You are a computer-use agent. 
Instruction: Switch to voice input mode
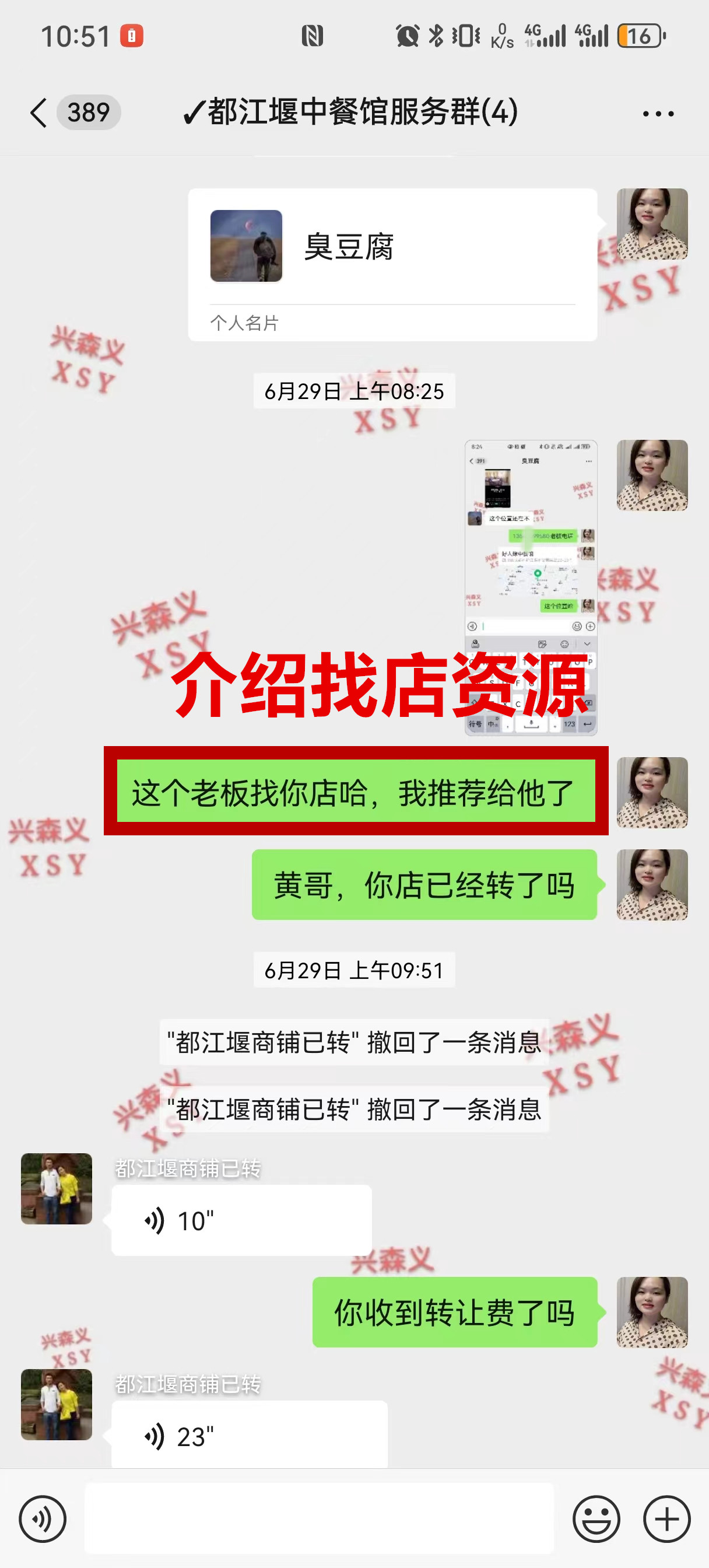(43, 1518)
